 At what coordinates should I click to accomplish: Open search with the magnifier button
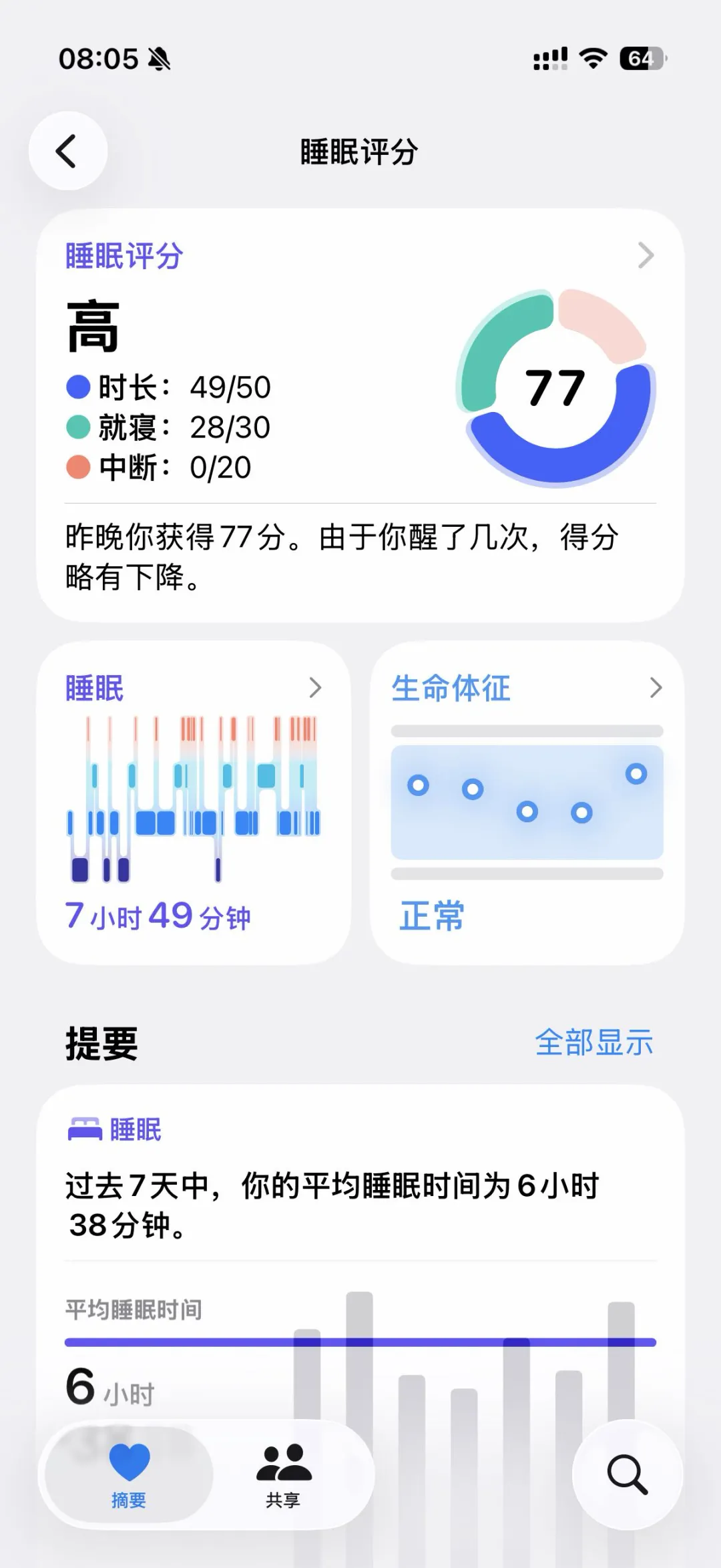[627, 1475]
